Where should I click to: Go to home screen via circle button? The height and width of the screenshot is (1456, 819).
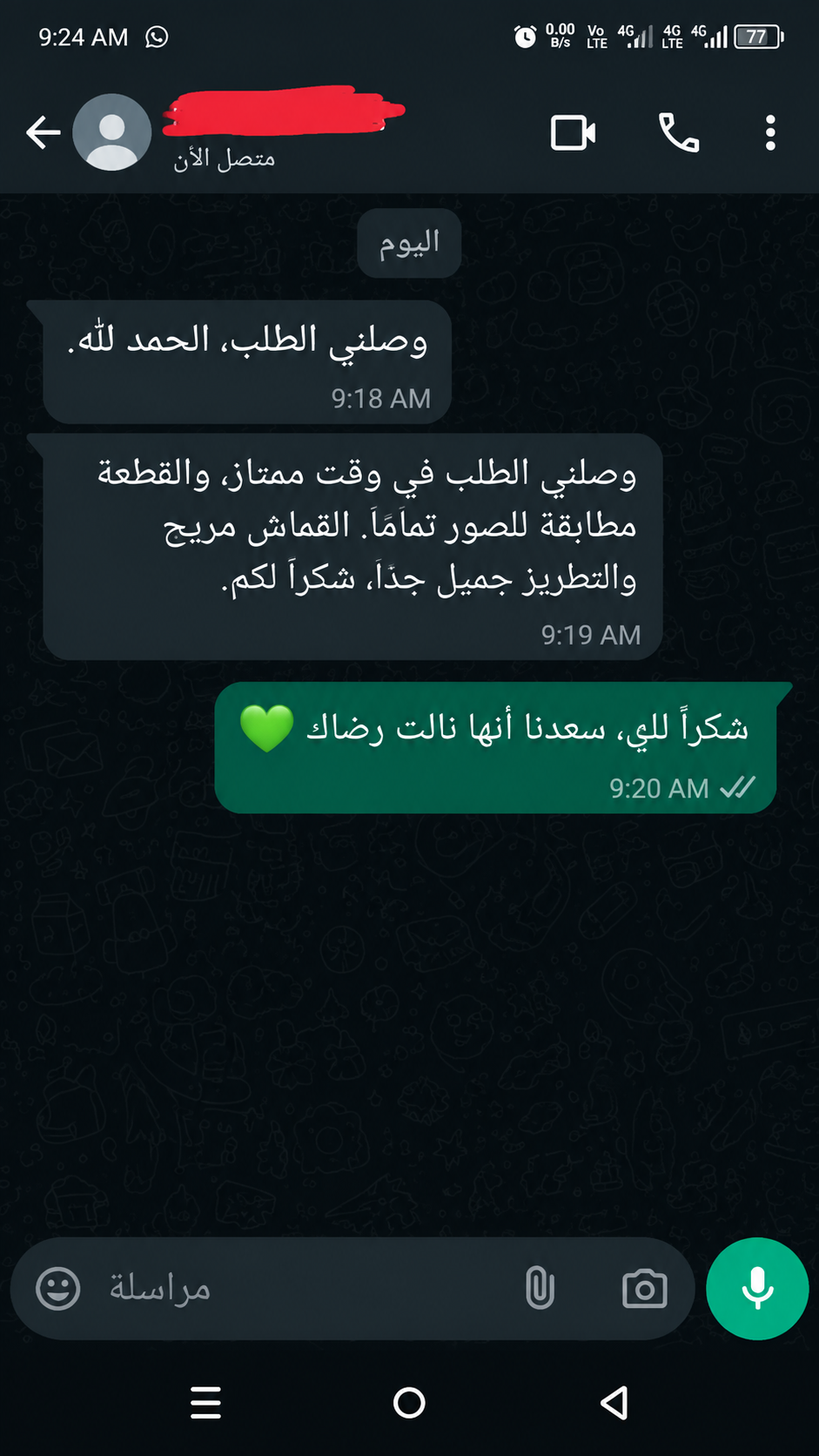pos(409,1402)
